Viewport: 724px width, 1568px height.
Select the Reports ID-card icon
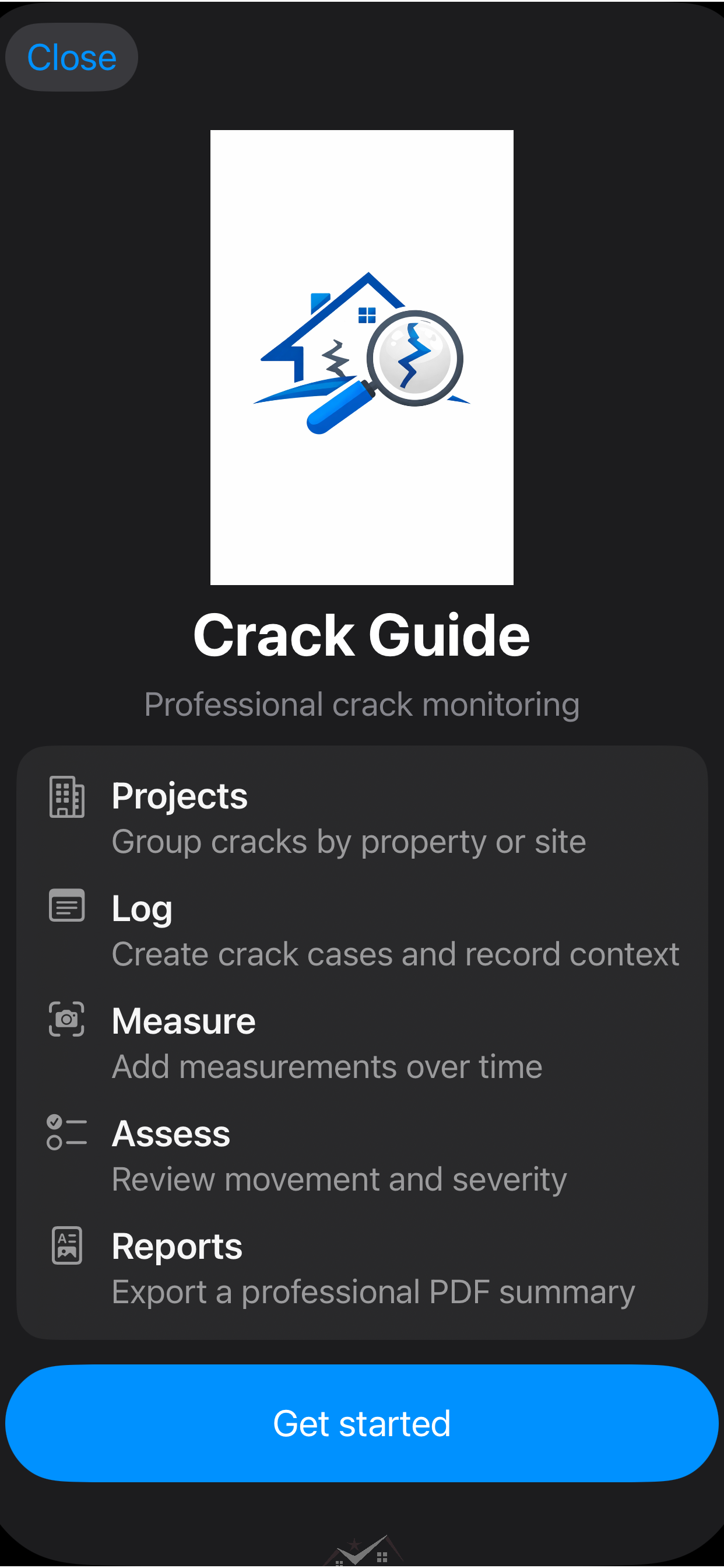coord(66,1246)
